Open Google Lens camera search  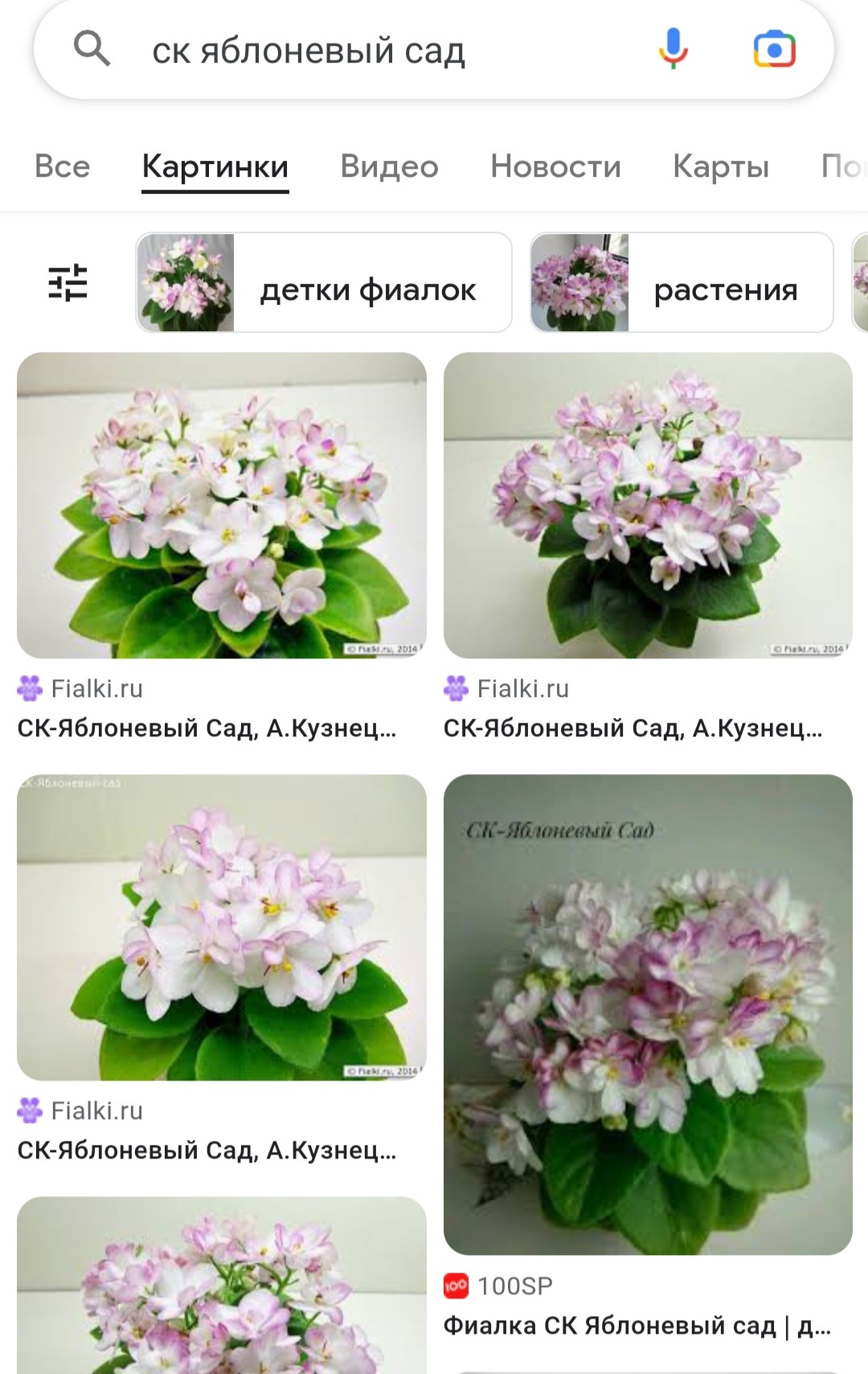775,50
